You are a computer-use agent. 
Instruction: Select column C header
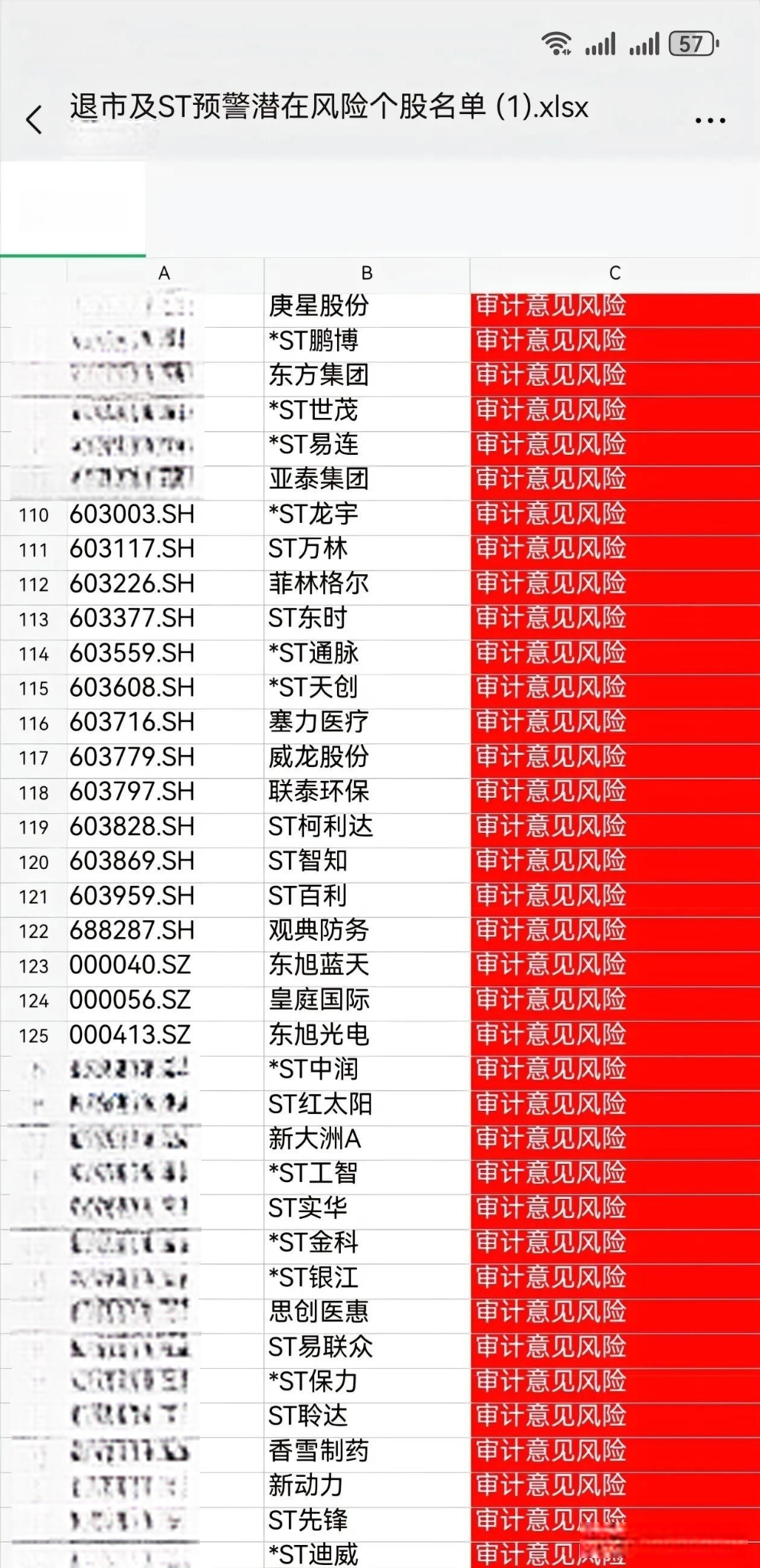tap(614, 273)
